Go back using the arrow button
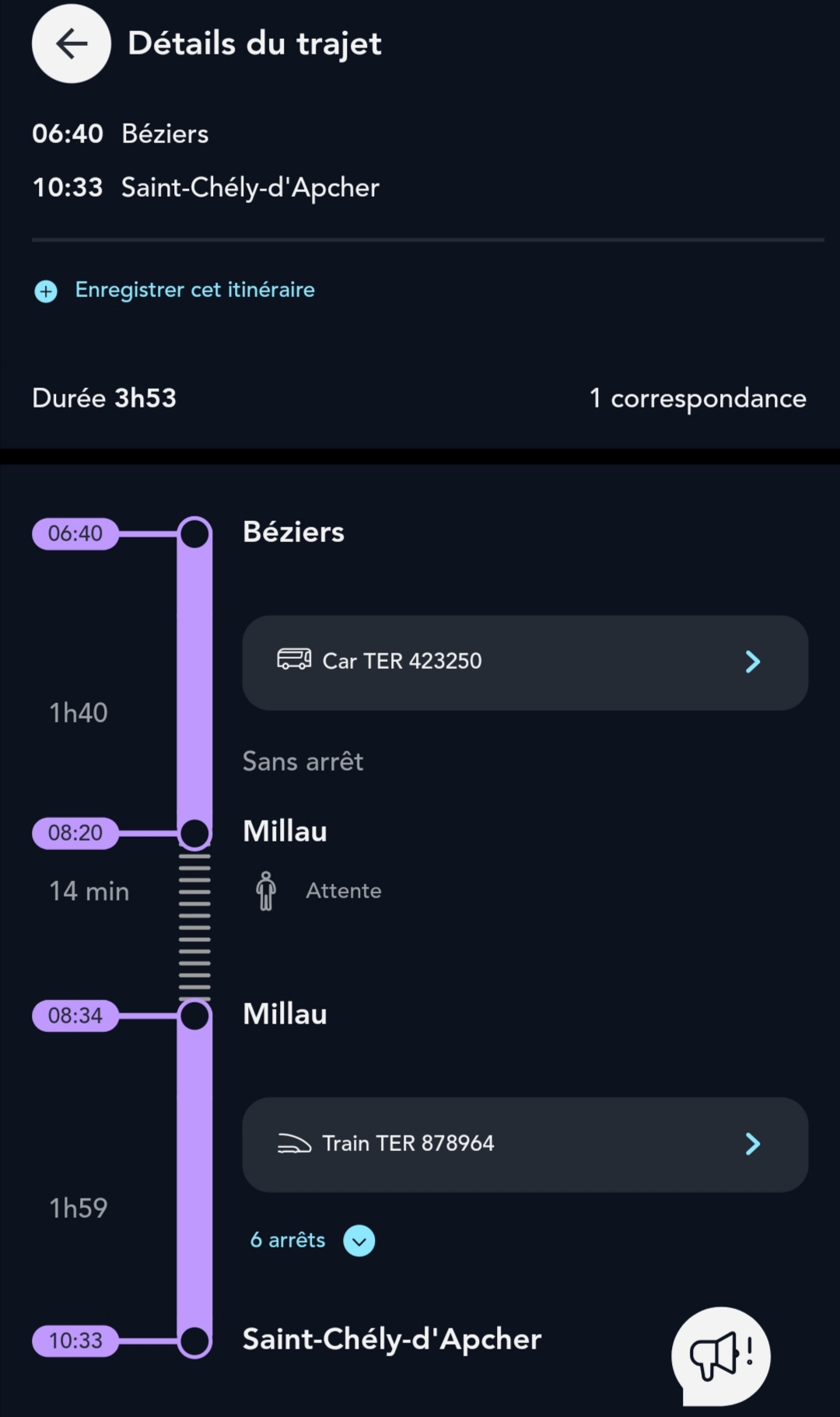This screenshot has width=840, height=1417. [71, 44]
